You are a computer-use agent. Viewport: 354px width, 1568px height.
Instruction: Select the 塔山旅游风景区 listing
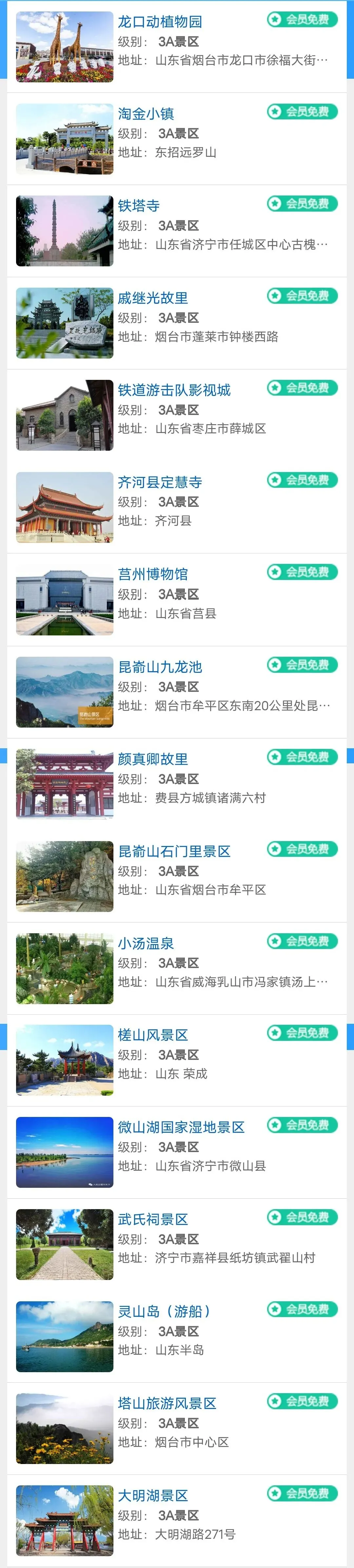(x=167, y=1404)
